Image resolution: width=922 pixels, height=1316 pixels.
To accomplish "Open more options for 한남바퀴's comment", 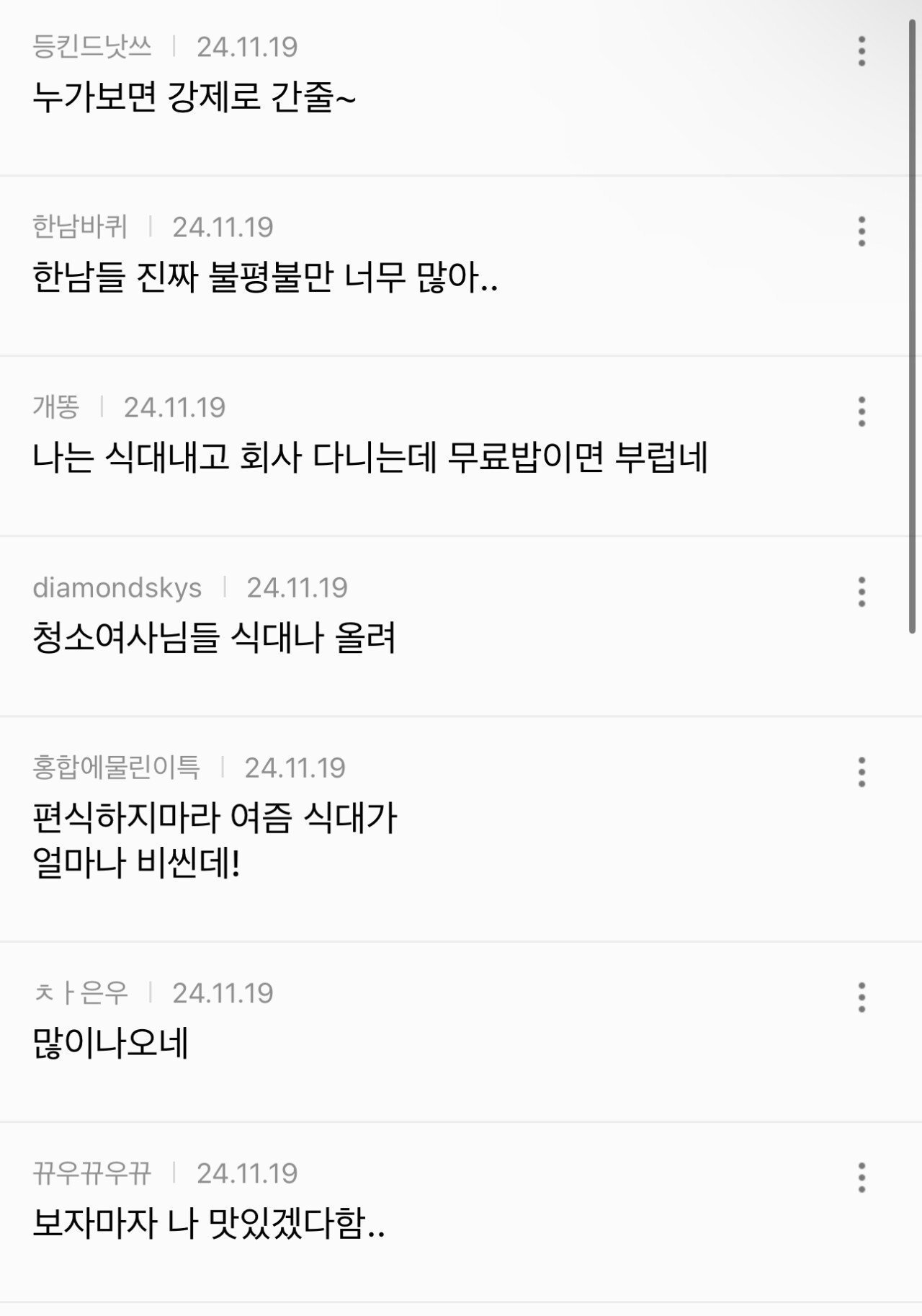I will (x=861, y=231).
